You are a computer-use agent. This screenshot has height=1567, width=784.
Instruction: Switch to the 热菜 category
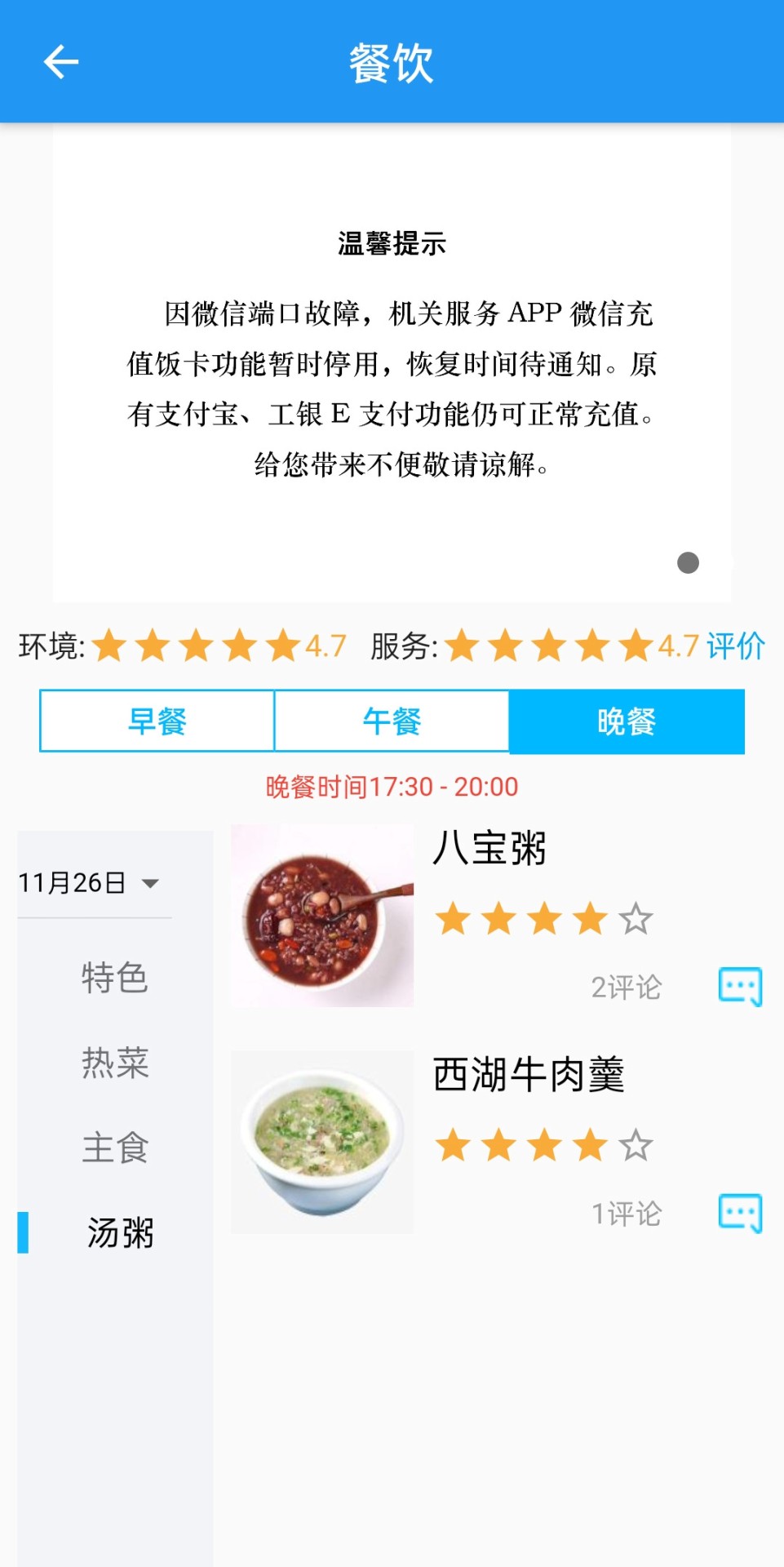pyautogui.click(x=115, y=1063)
